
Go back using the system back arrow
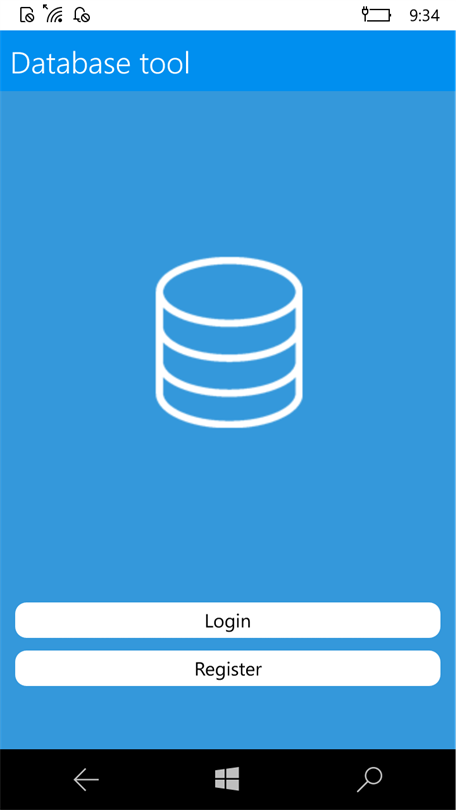[86, 780]
